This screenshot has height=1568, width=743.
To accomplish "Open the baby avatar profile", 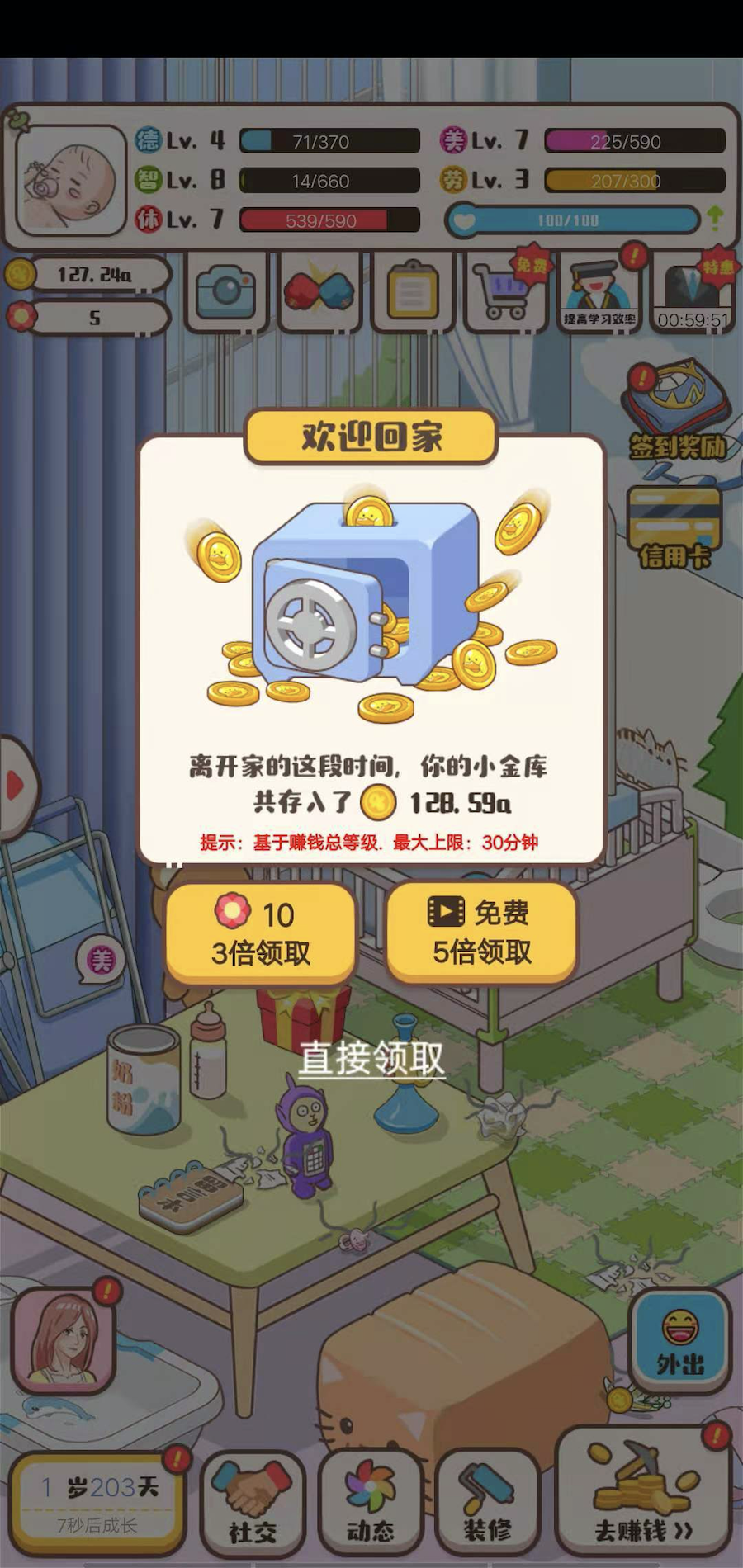I will point(70,179).
